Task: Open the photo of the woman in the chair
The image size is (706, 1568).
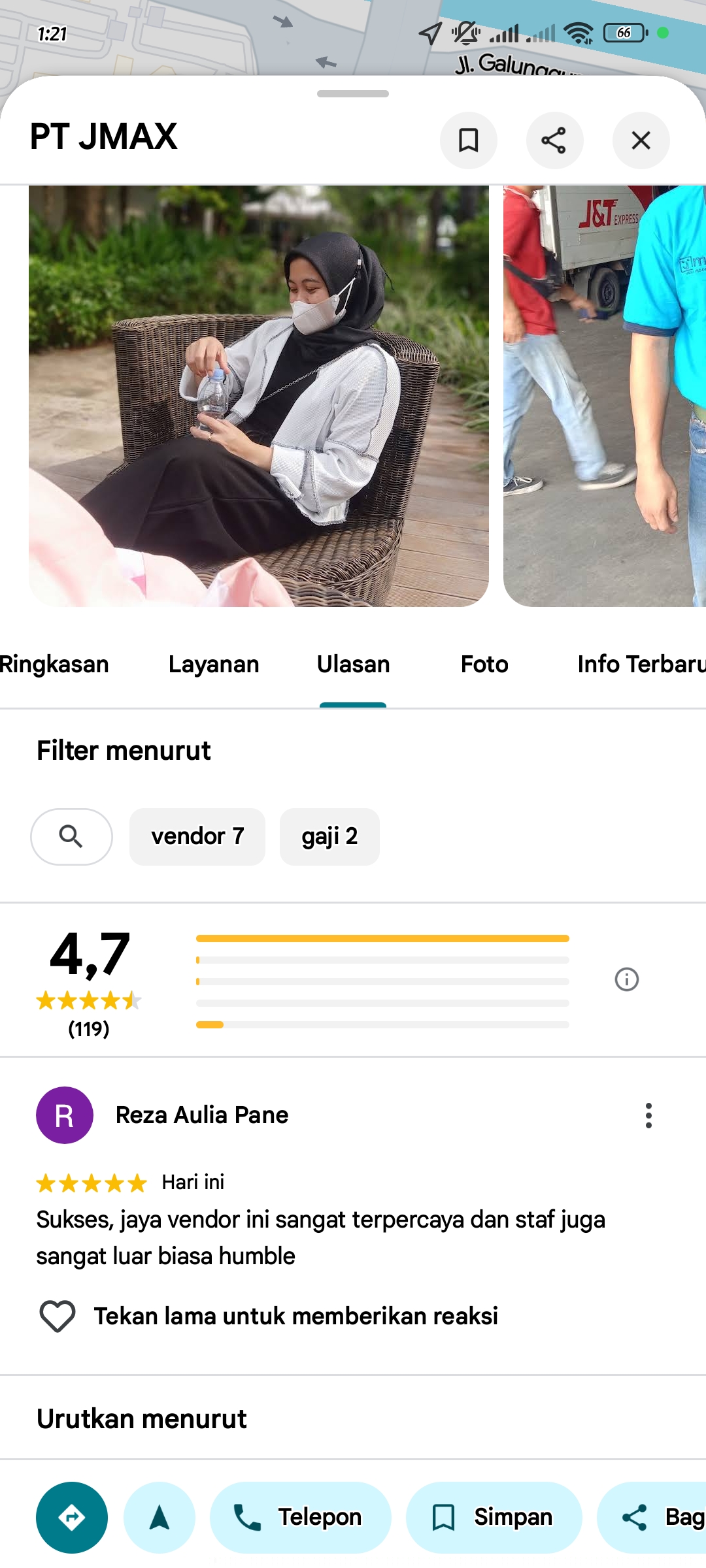Action: 259,396
